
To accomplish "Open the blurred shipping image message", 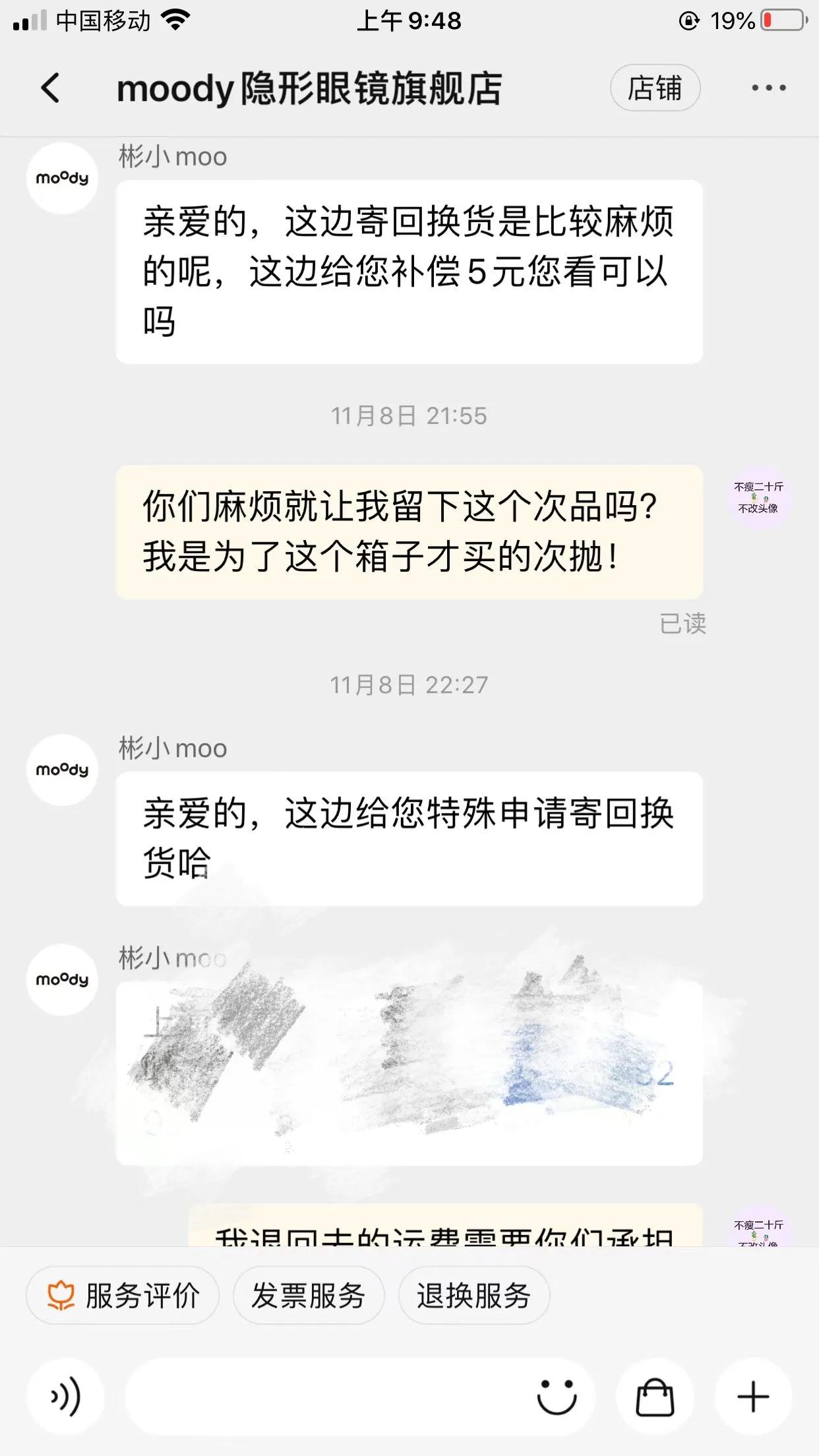I will 409,1075.
